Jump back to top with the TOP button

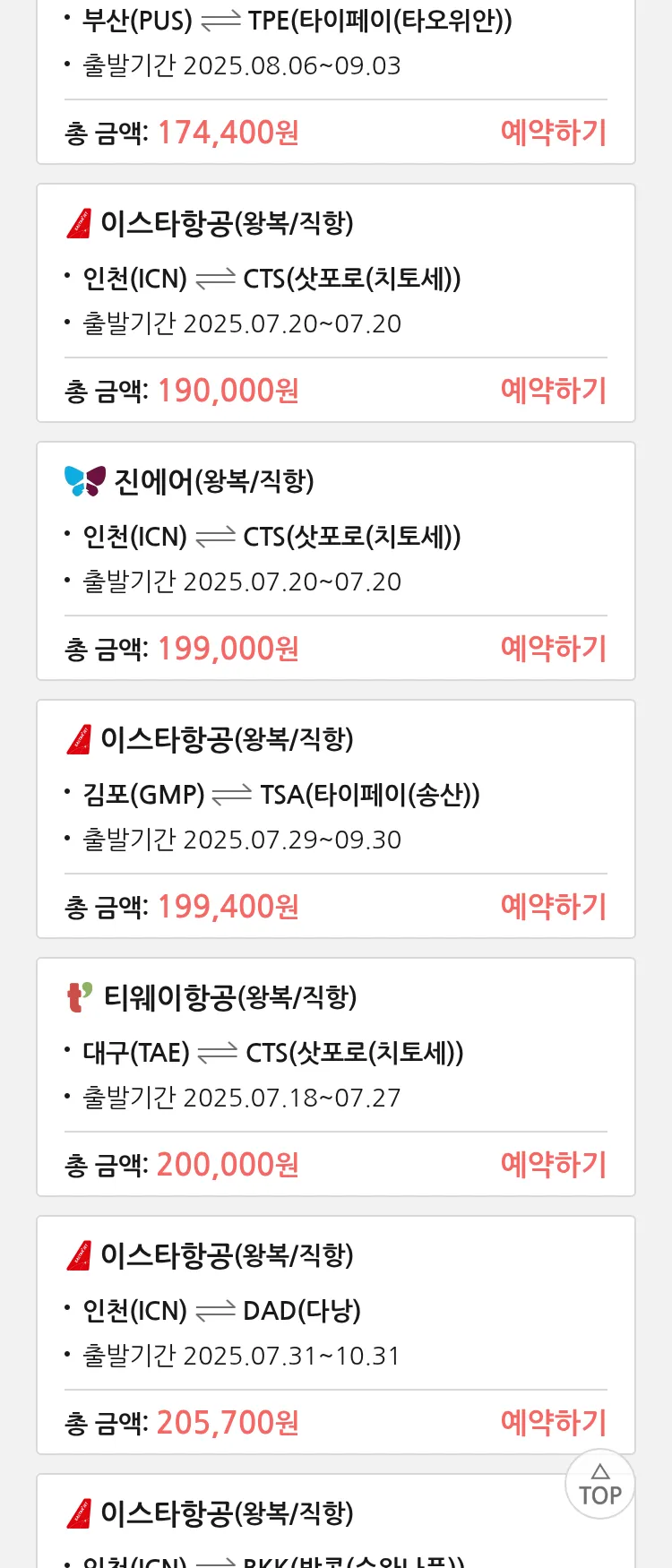(x=599, y=1485)
